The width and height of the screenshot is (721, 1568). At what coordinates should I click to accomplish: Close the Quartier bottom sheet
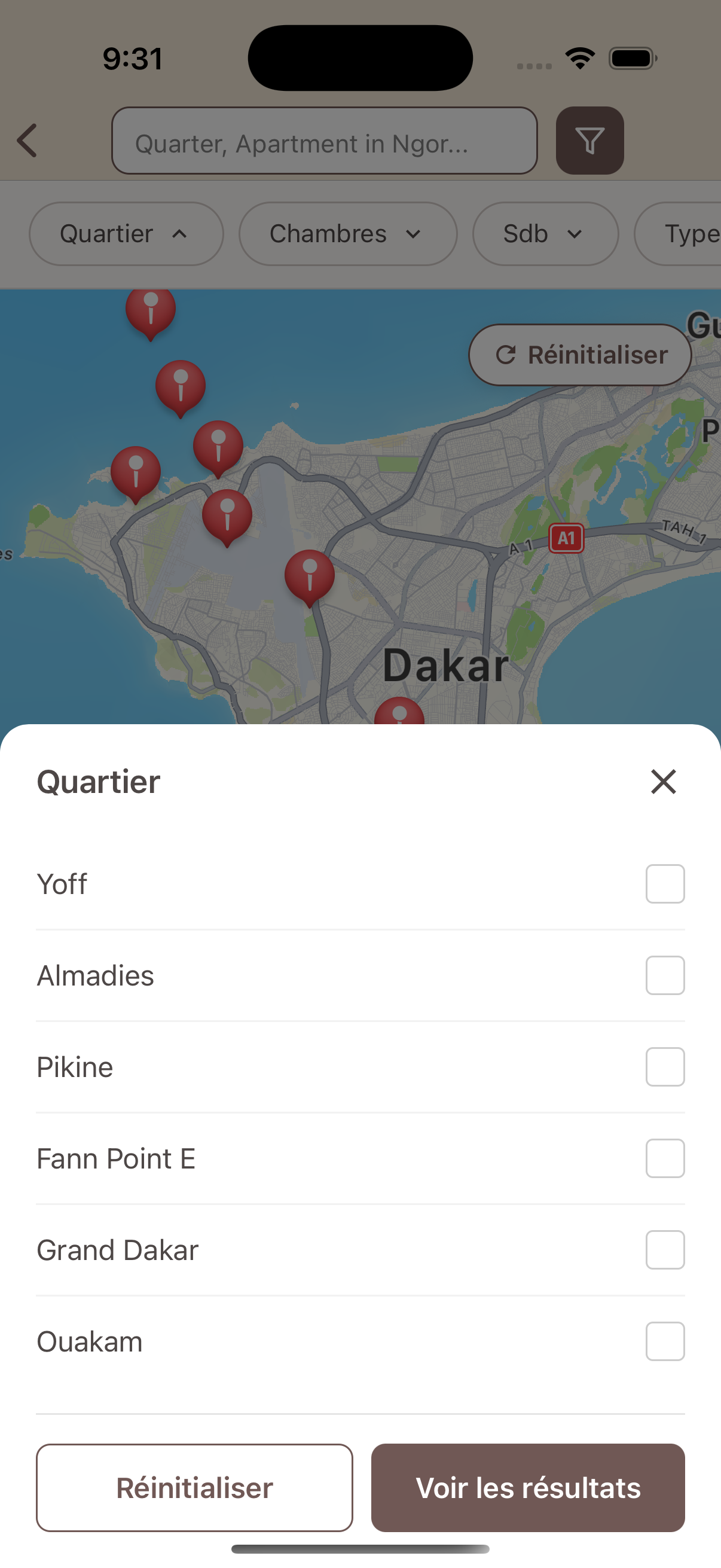coord(663,782)
